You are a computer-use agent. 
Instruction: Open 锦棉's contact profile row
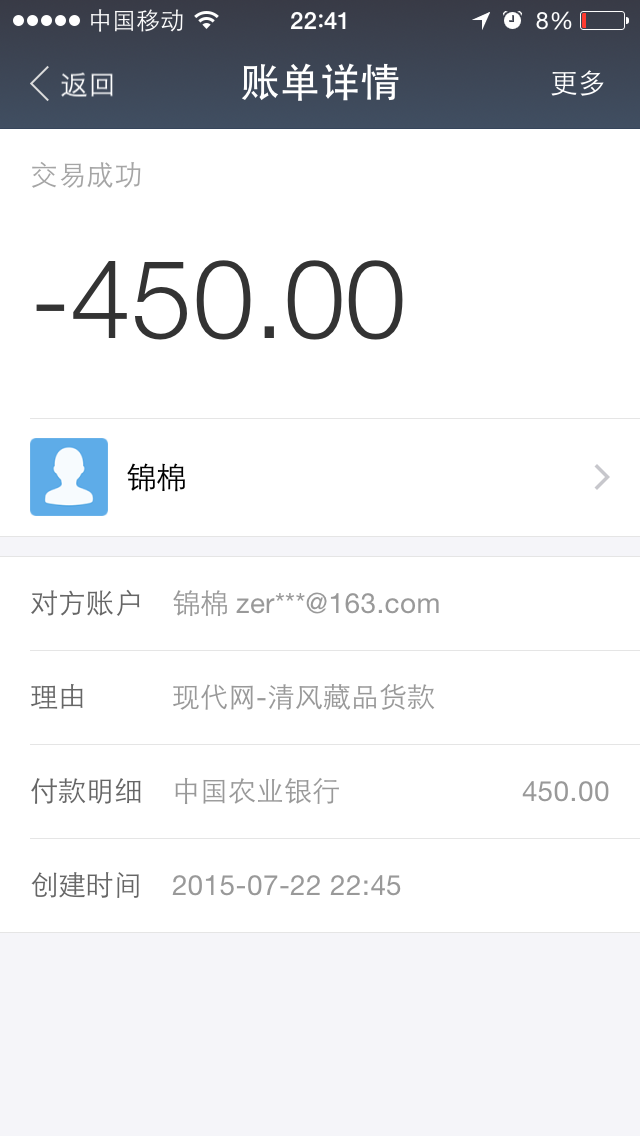[x=320, y=477]
